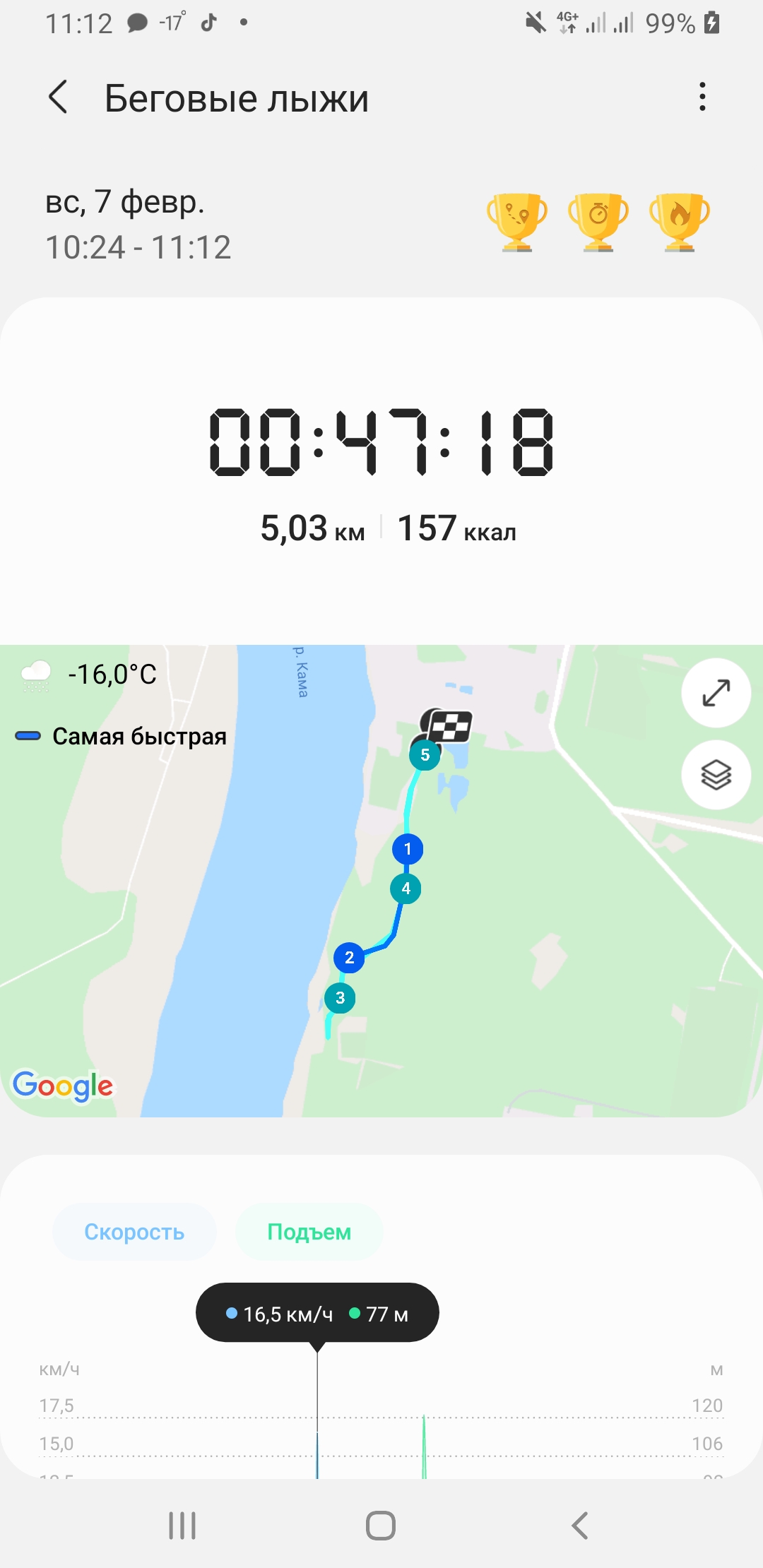The width and height of the screenshot is (763, 1568).
Task: Open the three-dot overflow menu
Action: pos(702,97)
